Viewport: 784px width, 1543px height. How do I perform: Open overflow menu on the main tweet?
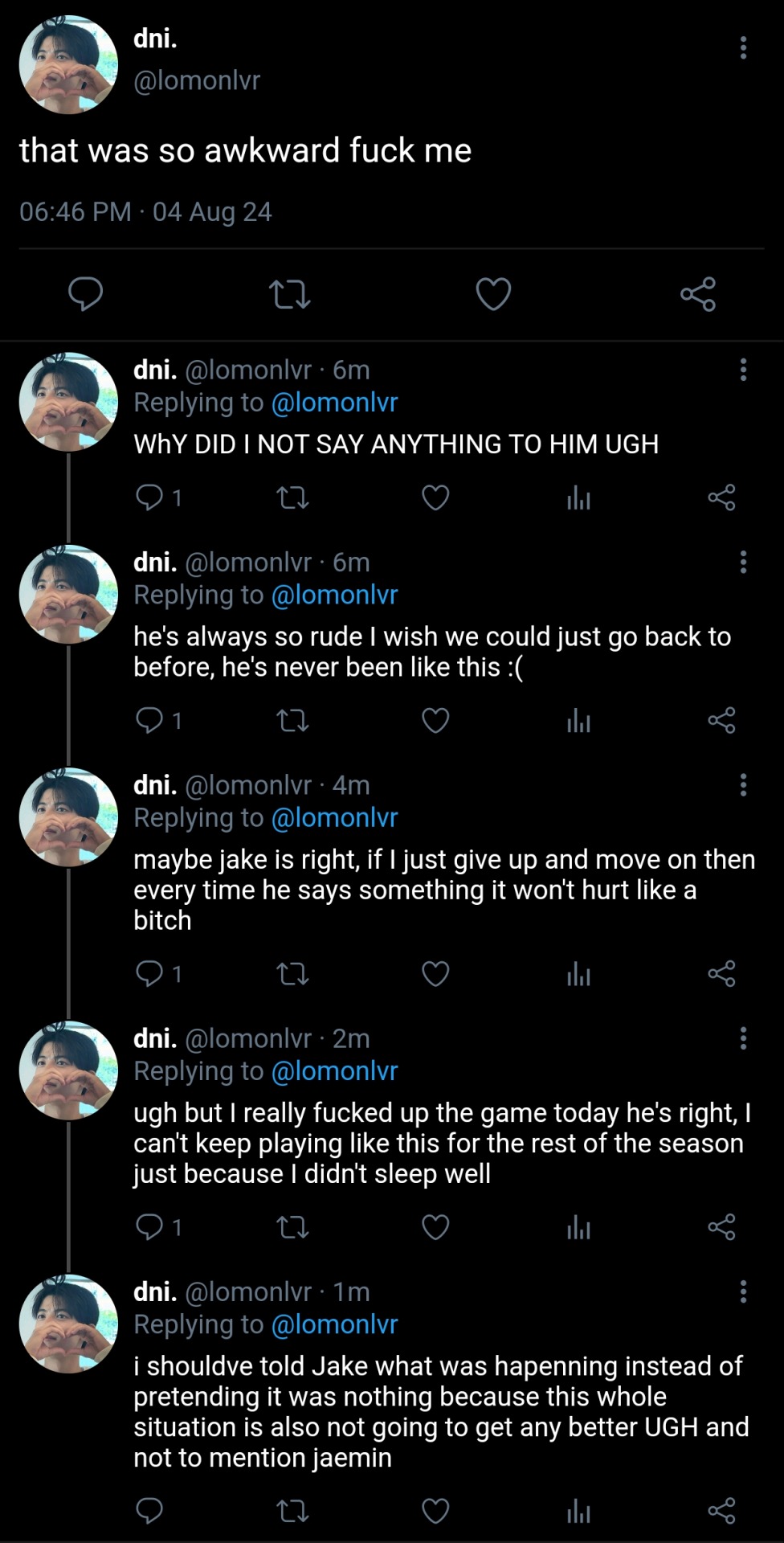[x=743, y=48]
